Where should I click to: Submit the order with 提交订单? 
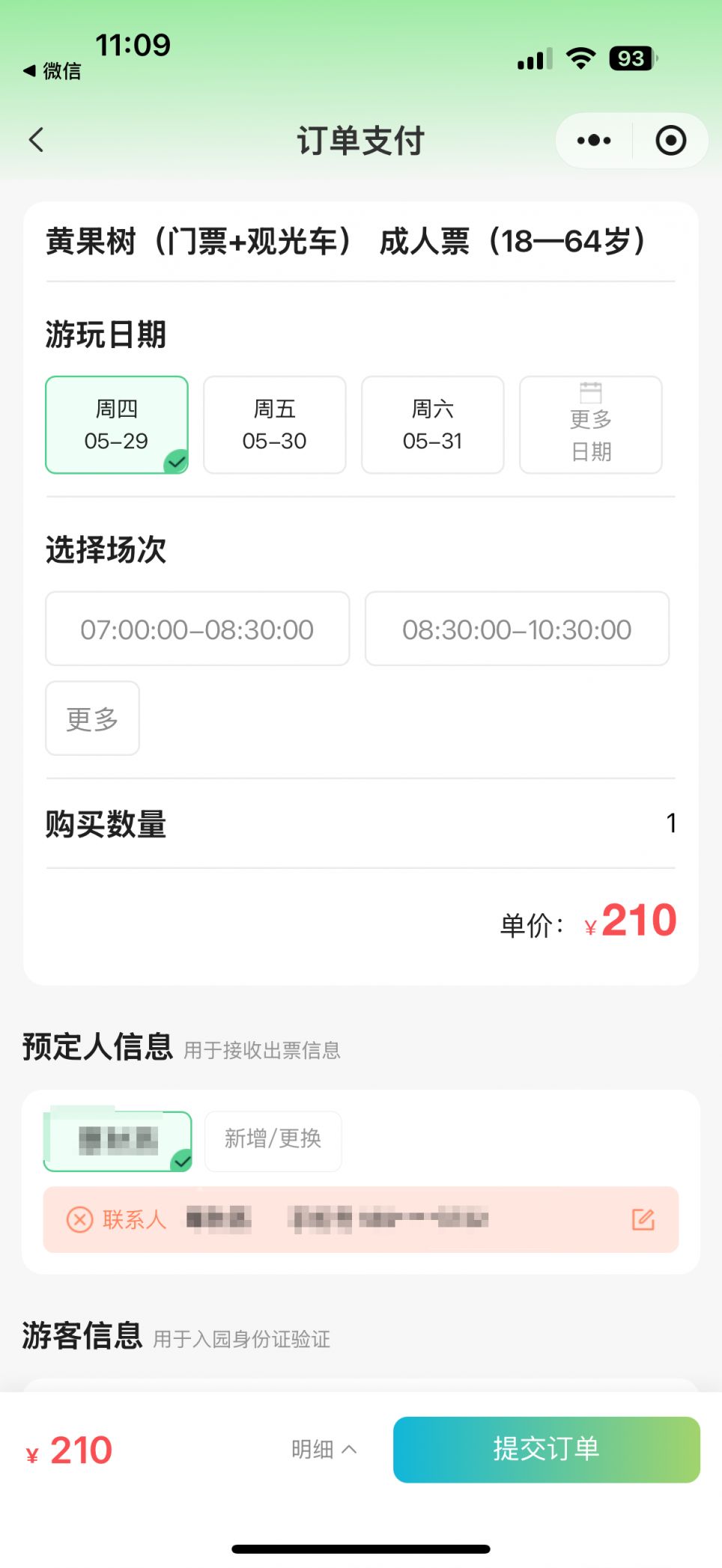[546, 1449]
